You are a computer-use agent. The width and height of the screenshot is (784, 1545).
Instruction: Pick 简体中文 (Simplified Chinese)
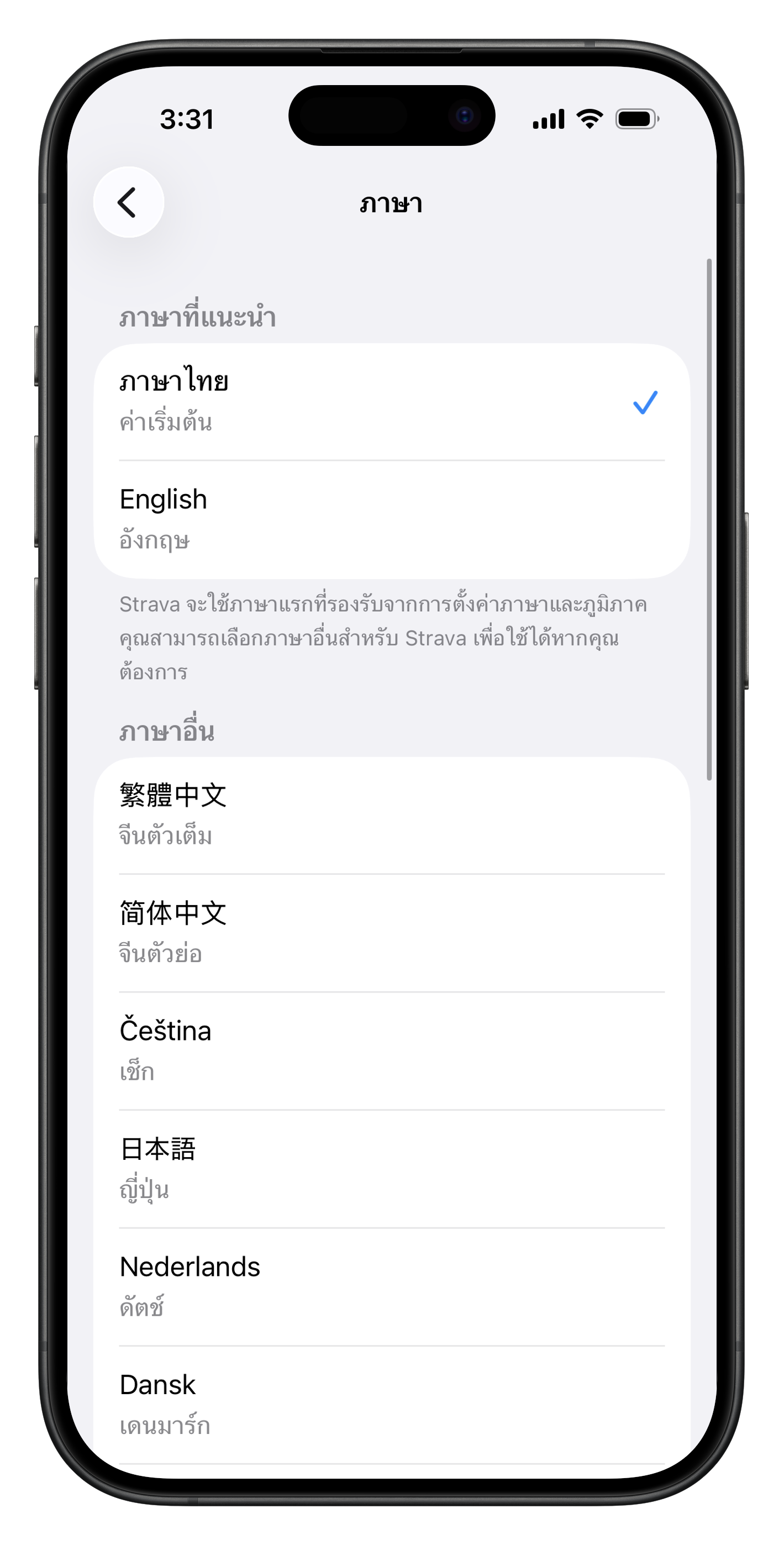tap(391, 933)
